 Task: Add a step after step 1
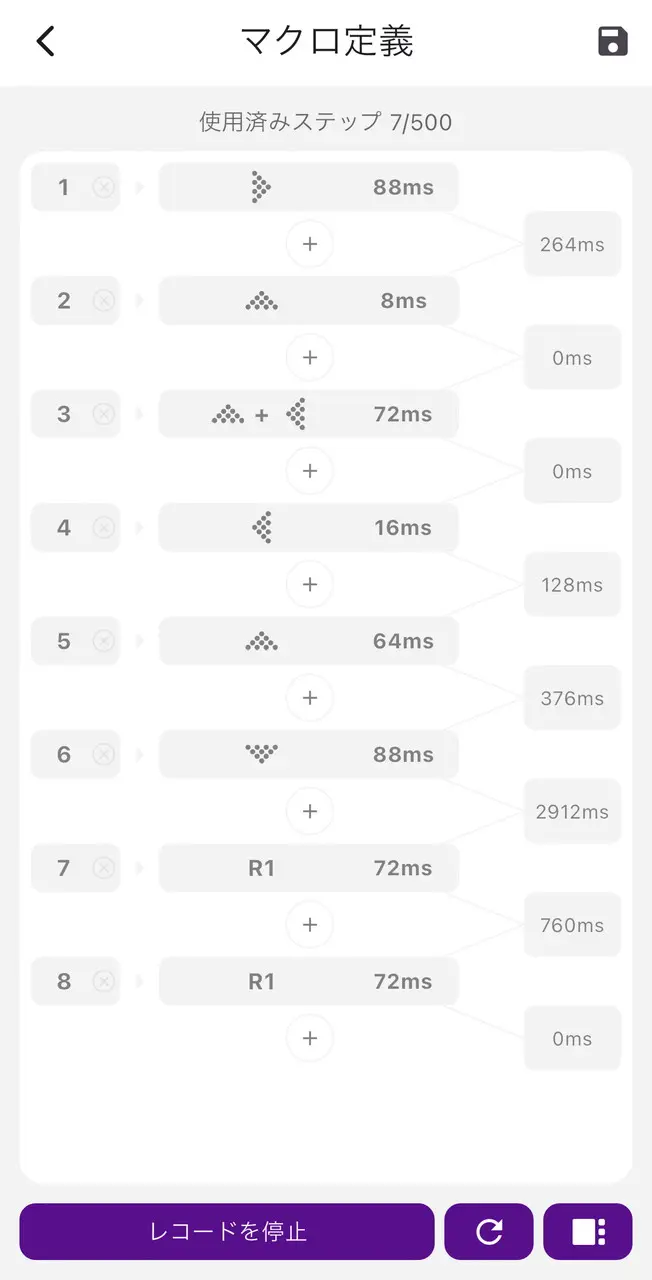[310, 243]
